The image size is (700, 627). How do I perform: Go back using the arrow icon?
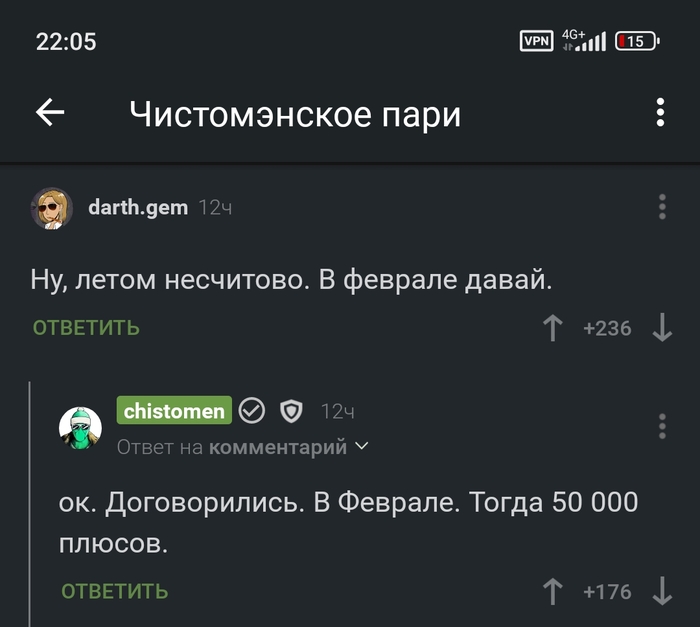50,114
